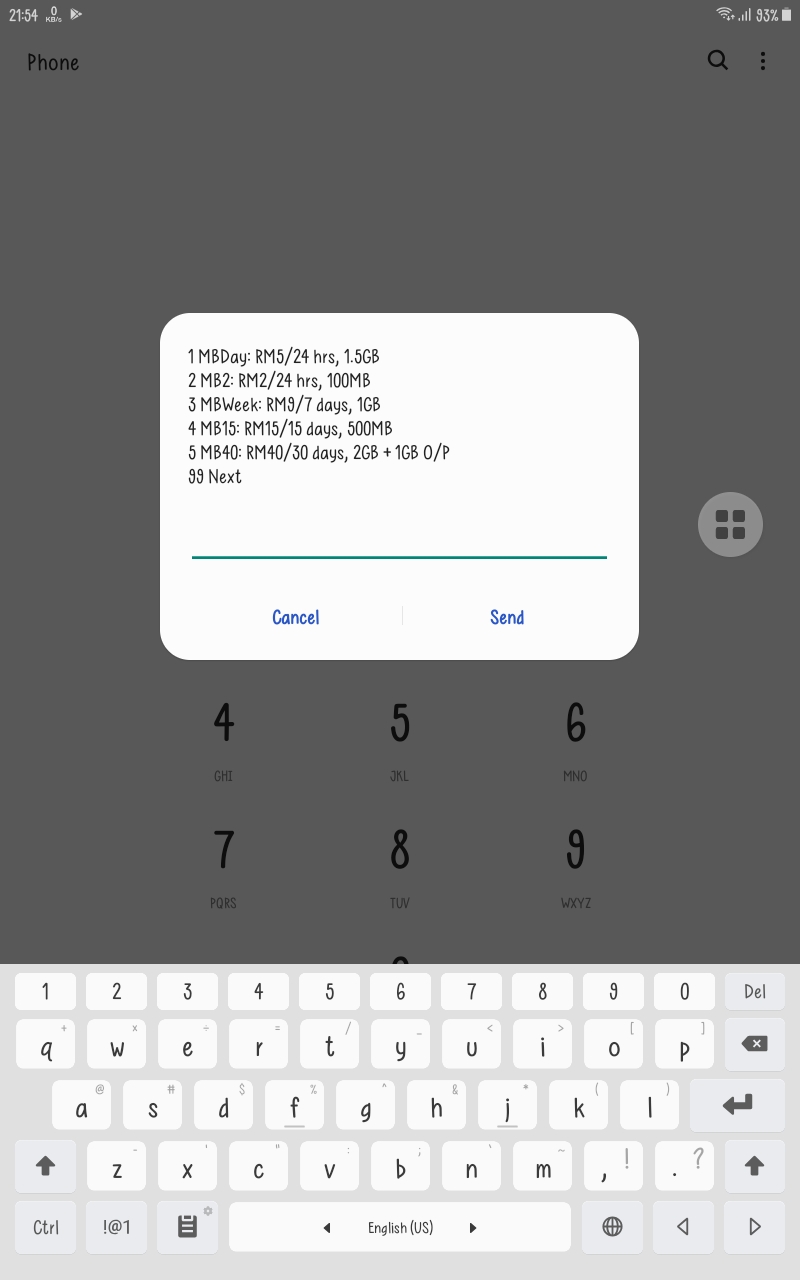
Task: Open the keyboard clipboard settings key
Action: [x=188, y=1227]
